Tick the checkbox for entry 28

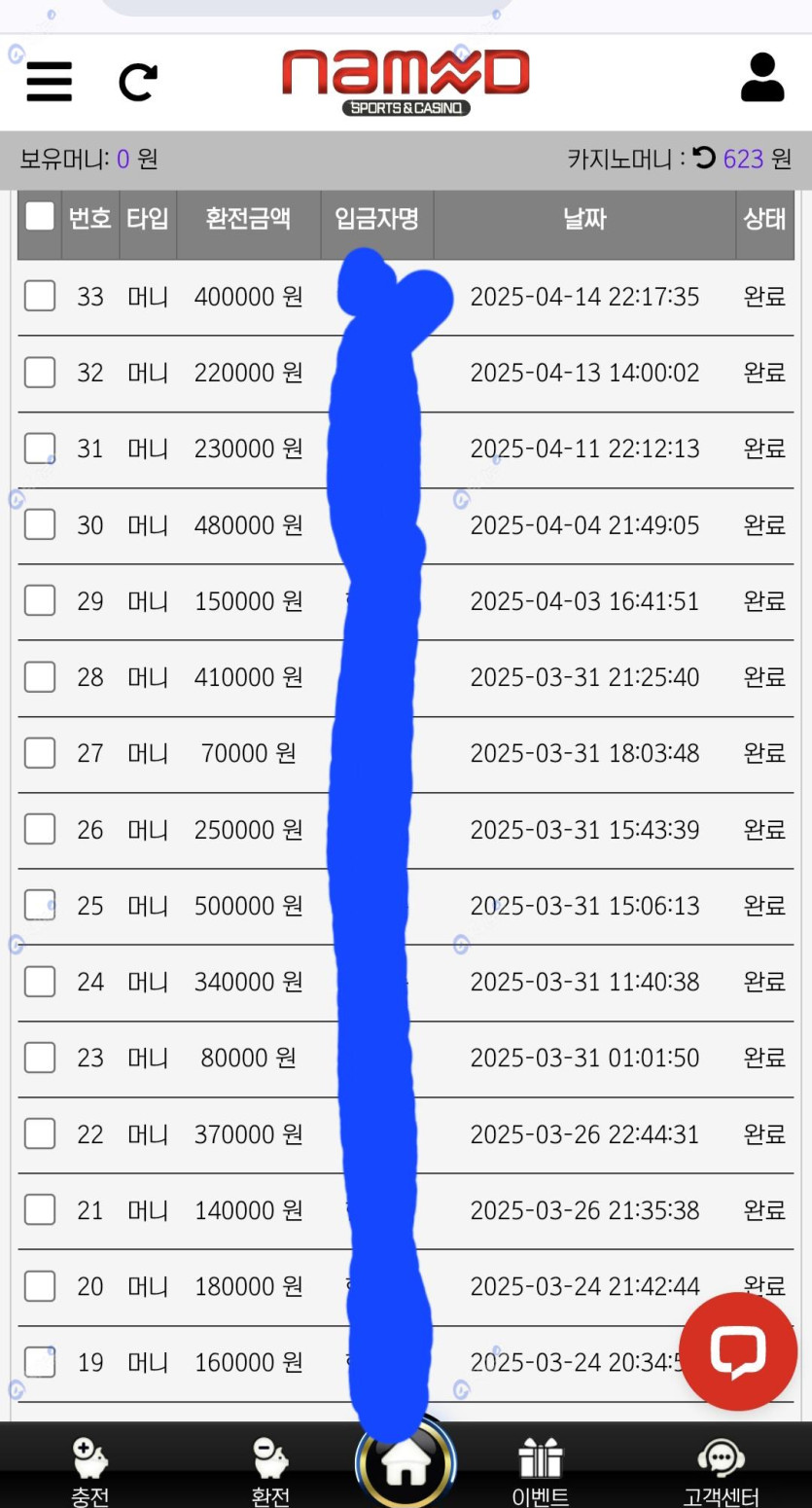click(40, 676)
